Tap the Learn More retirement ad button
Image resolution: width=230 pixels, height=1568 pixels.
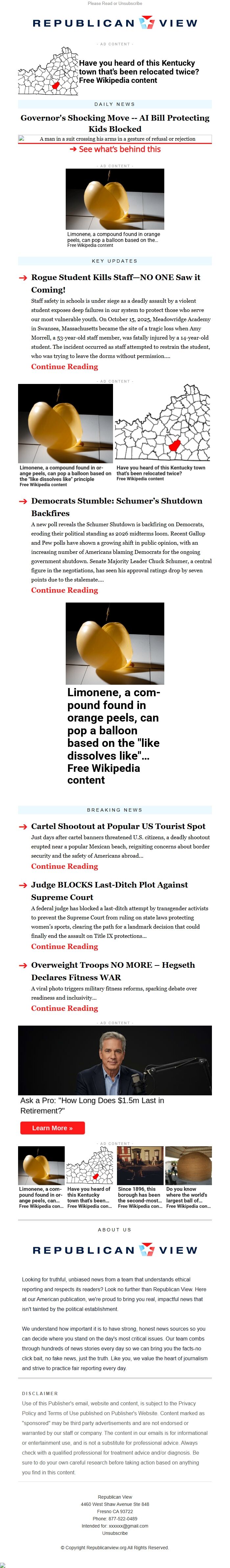tap(52, 1128)
